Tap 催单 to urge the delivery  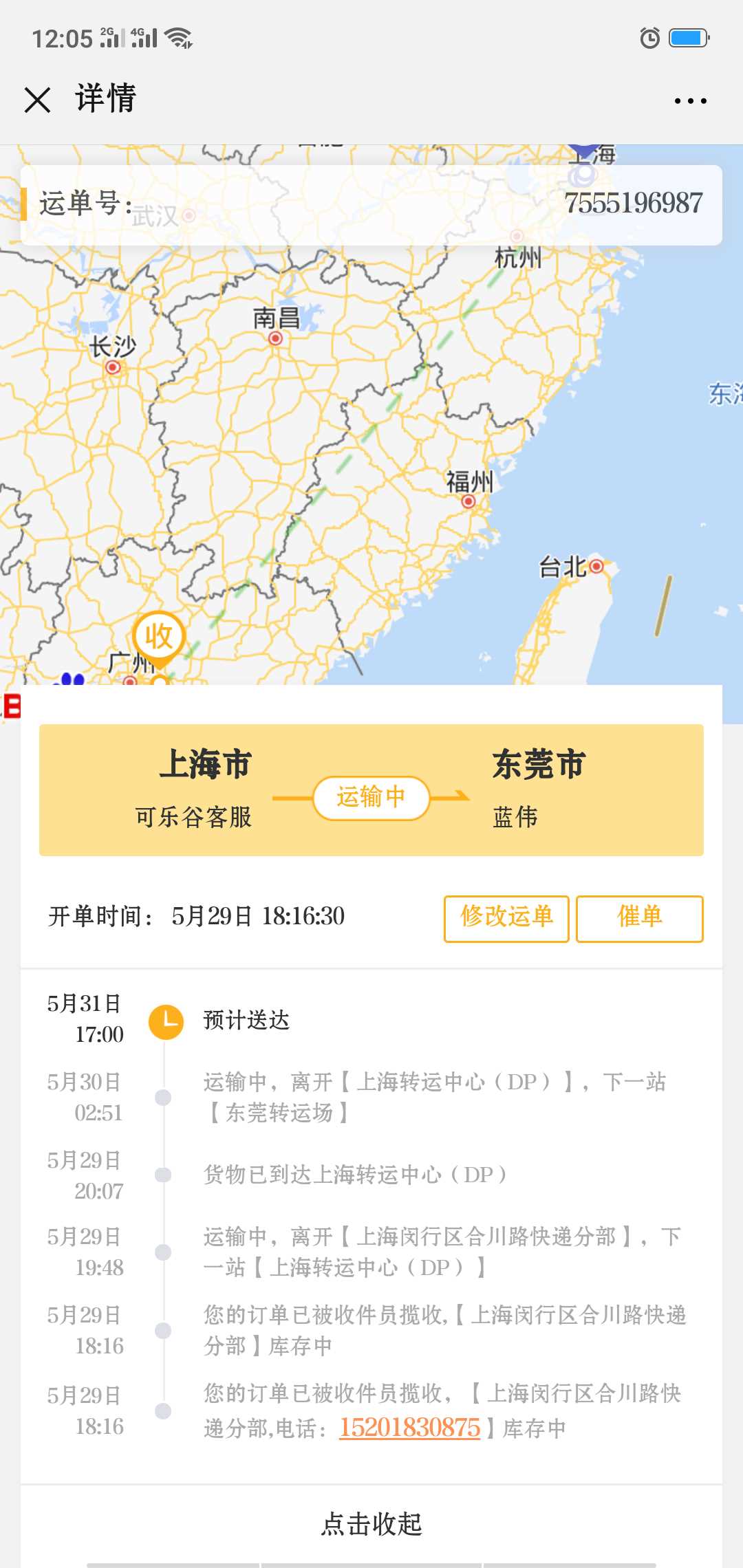pyautogui.click(x=639, y=918)
